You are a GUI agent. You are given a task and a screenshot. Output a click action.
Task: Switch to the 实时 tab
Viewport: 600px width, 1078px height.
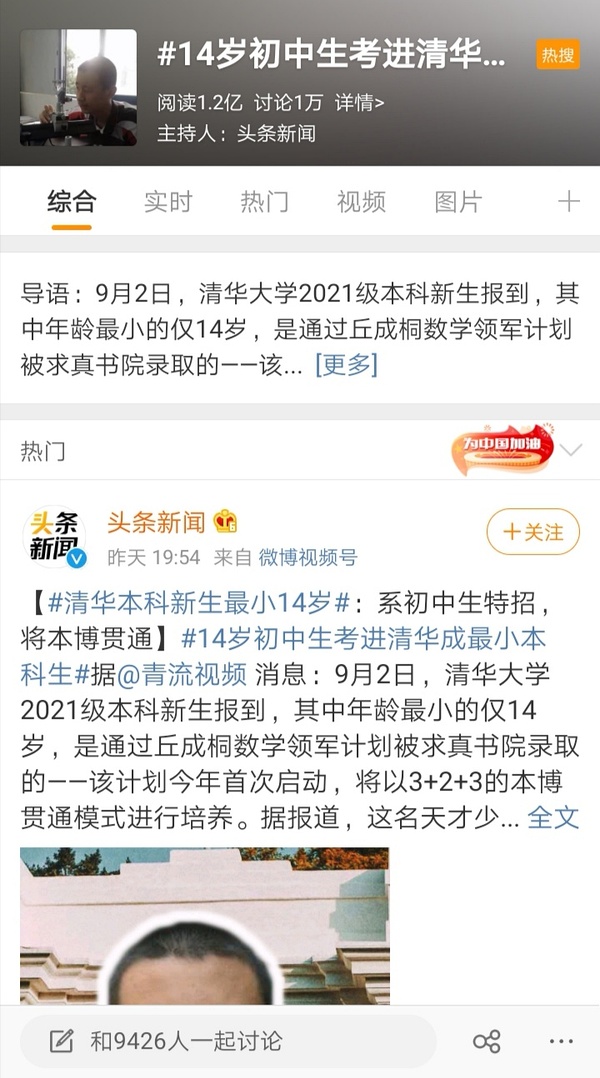coord(168,202)
